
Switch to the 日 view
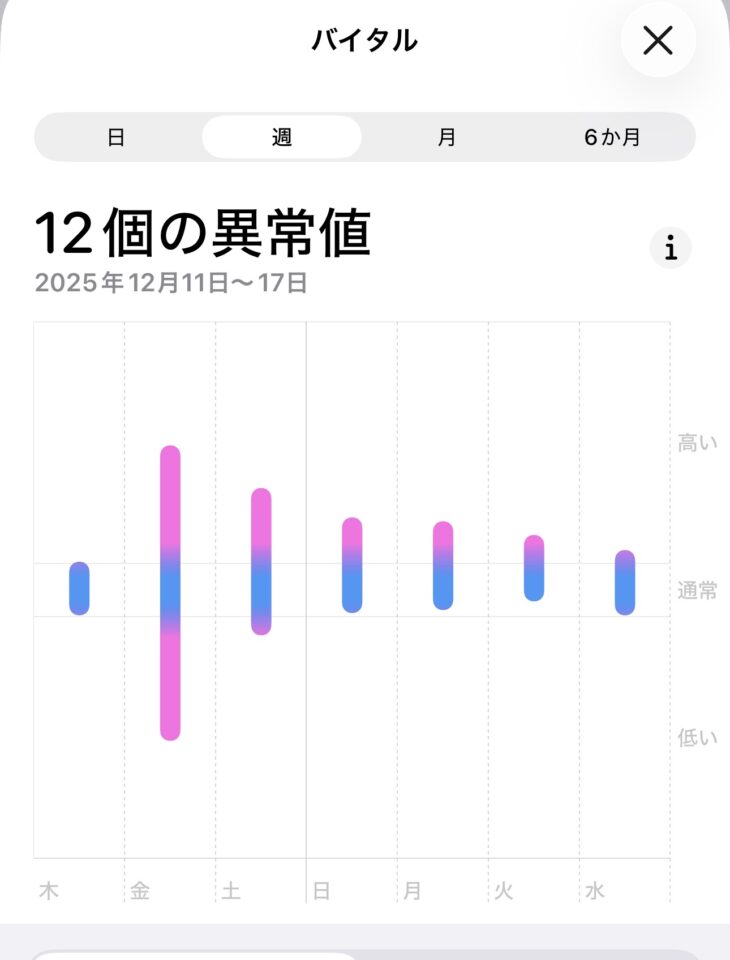pyautogui.click(x=116, y=137)
